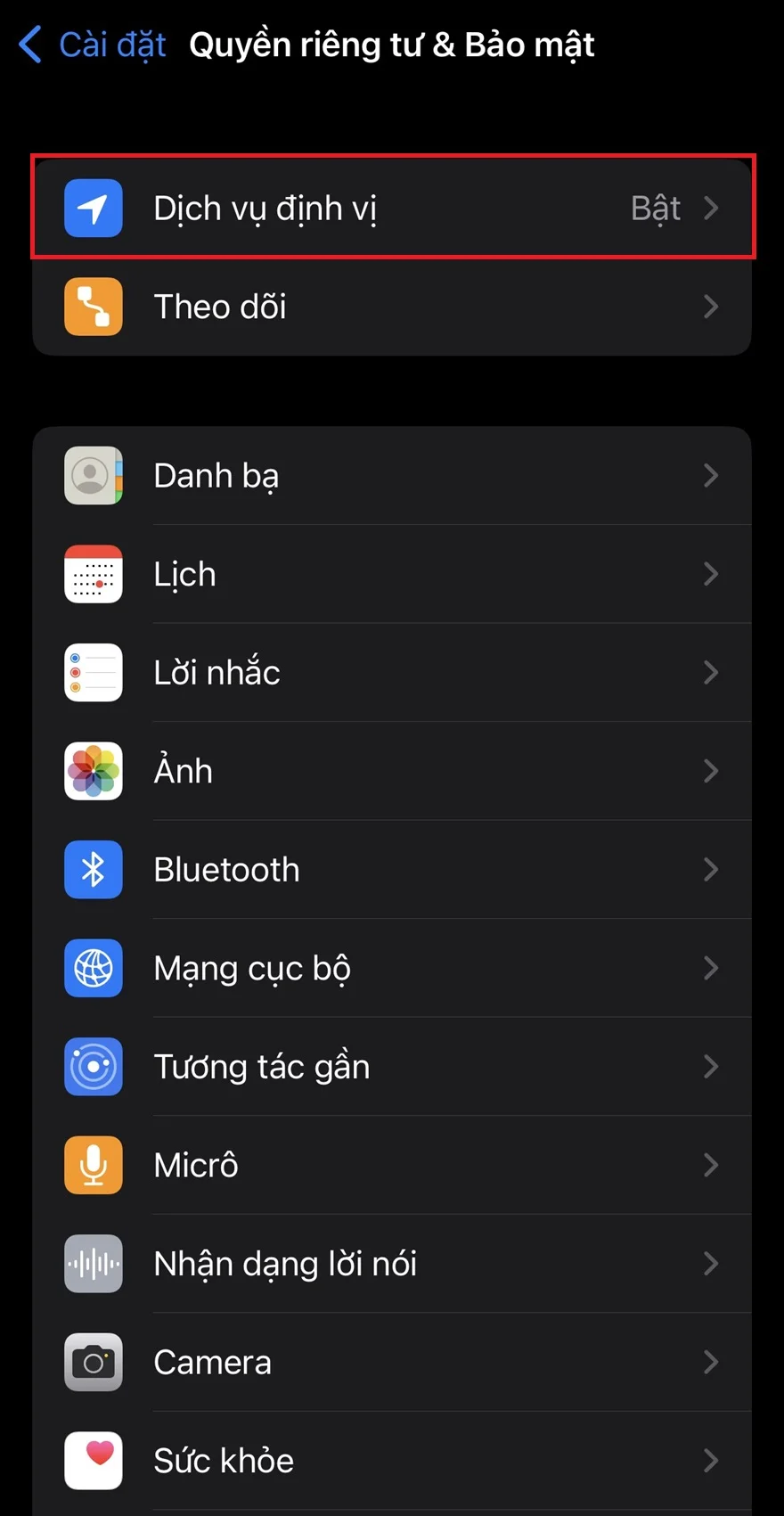Select the Sức khỏe menu row
784x1516 pixels.
coord(392,1460)
